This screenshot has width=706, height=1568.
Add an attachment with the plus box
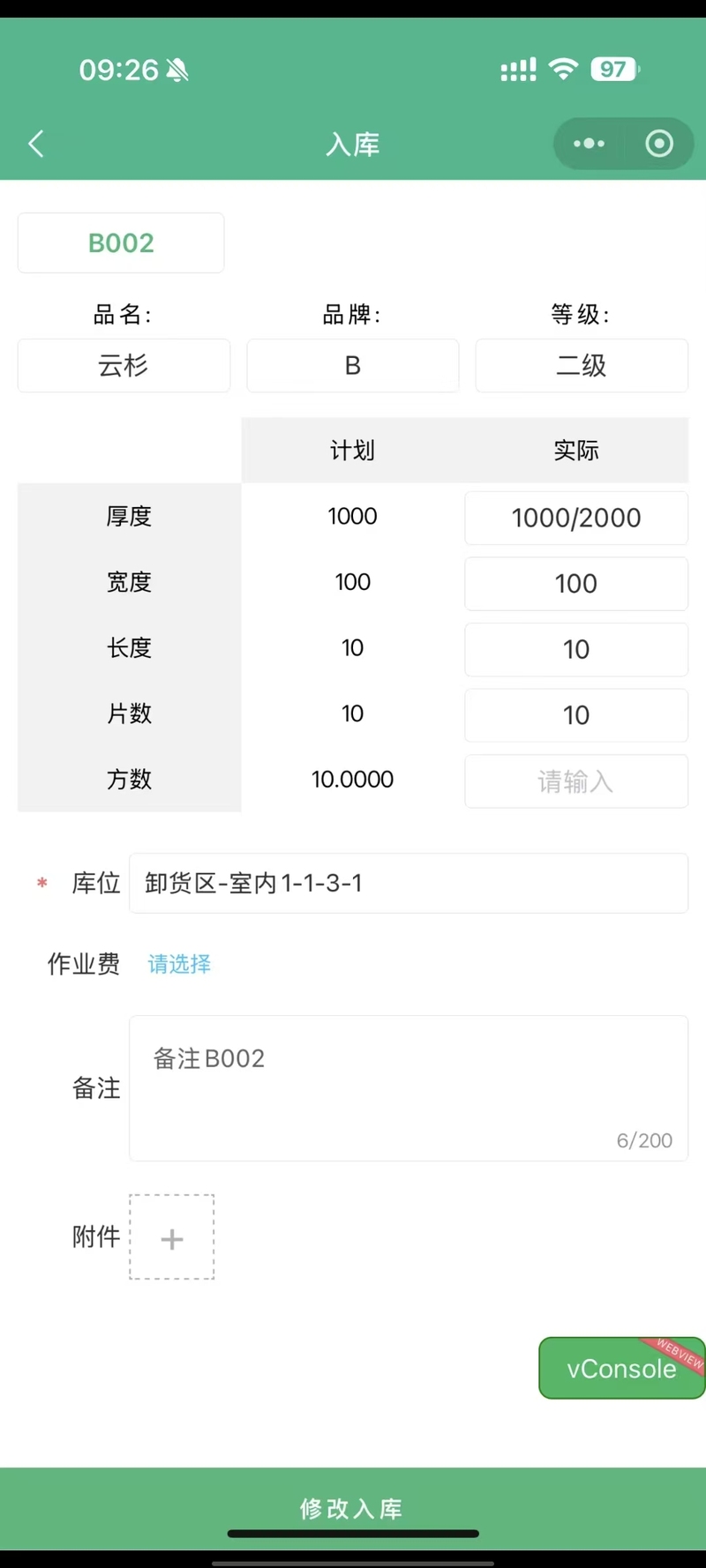pos(172,1237)
